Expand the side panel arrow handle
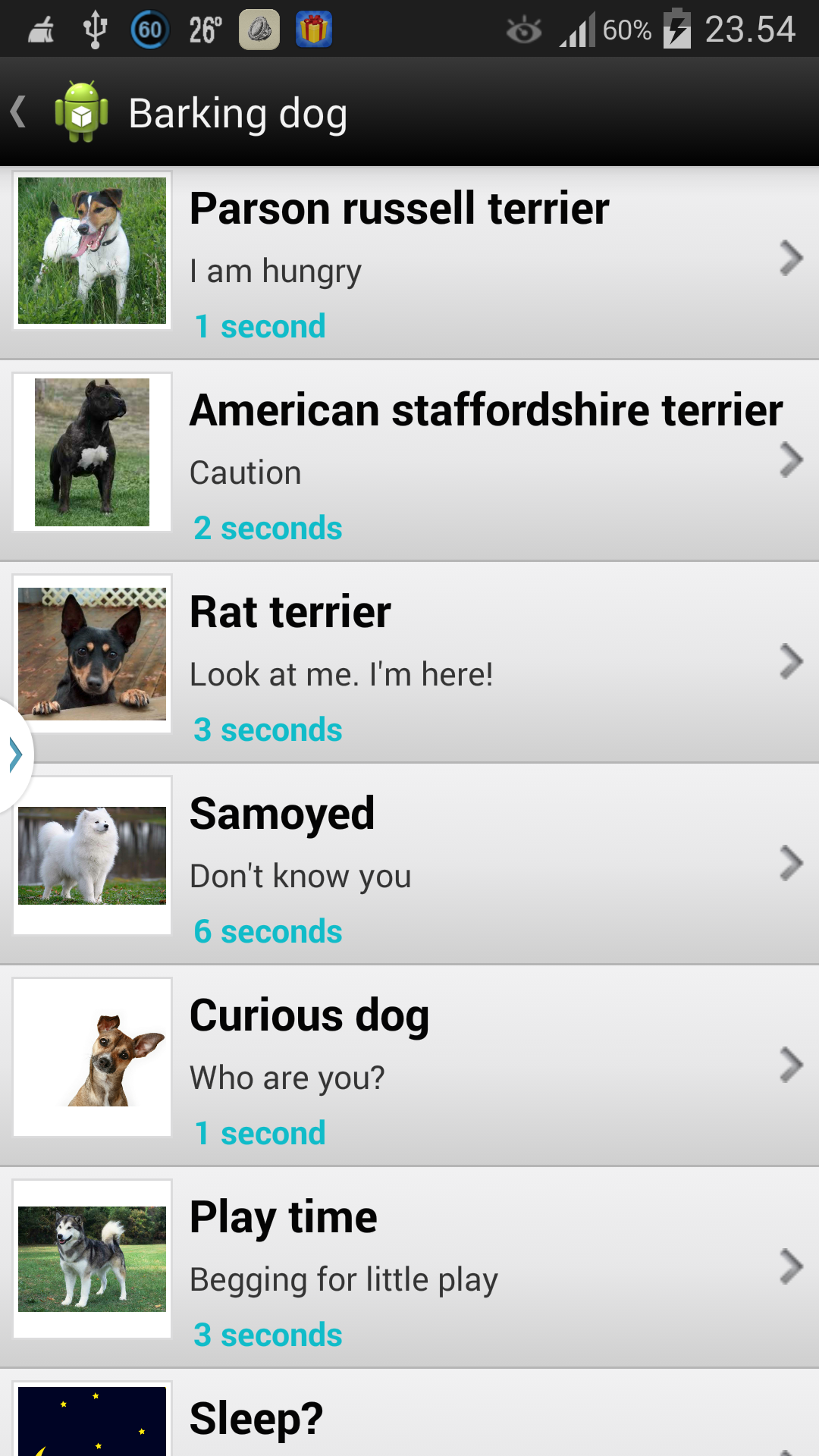The image size is (819, 1456). pos(15,755)
